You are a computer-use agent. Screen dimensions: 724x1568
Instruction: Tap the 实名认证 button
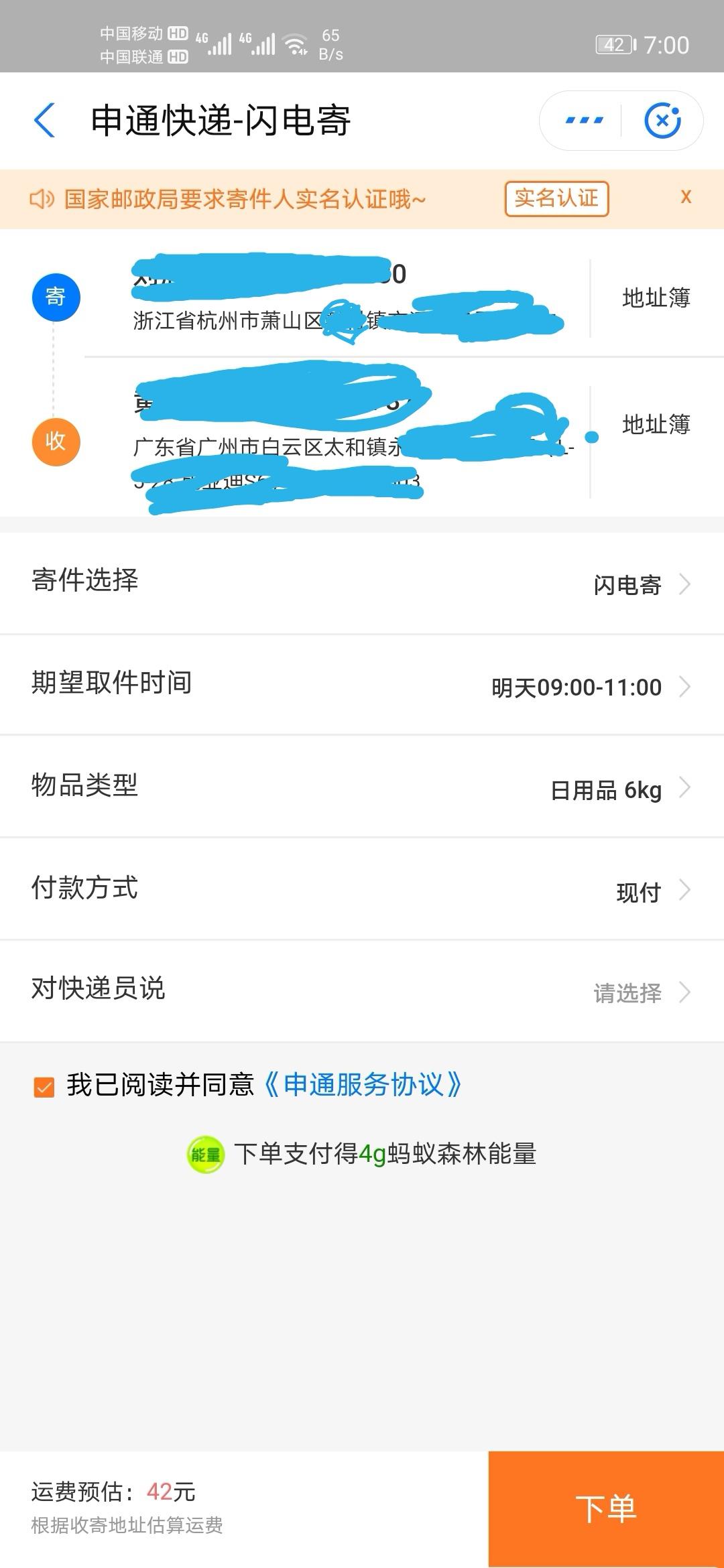(x=556, y=198)
